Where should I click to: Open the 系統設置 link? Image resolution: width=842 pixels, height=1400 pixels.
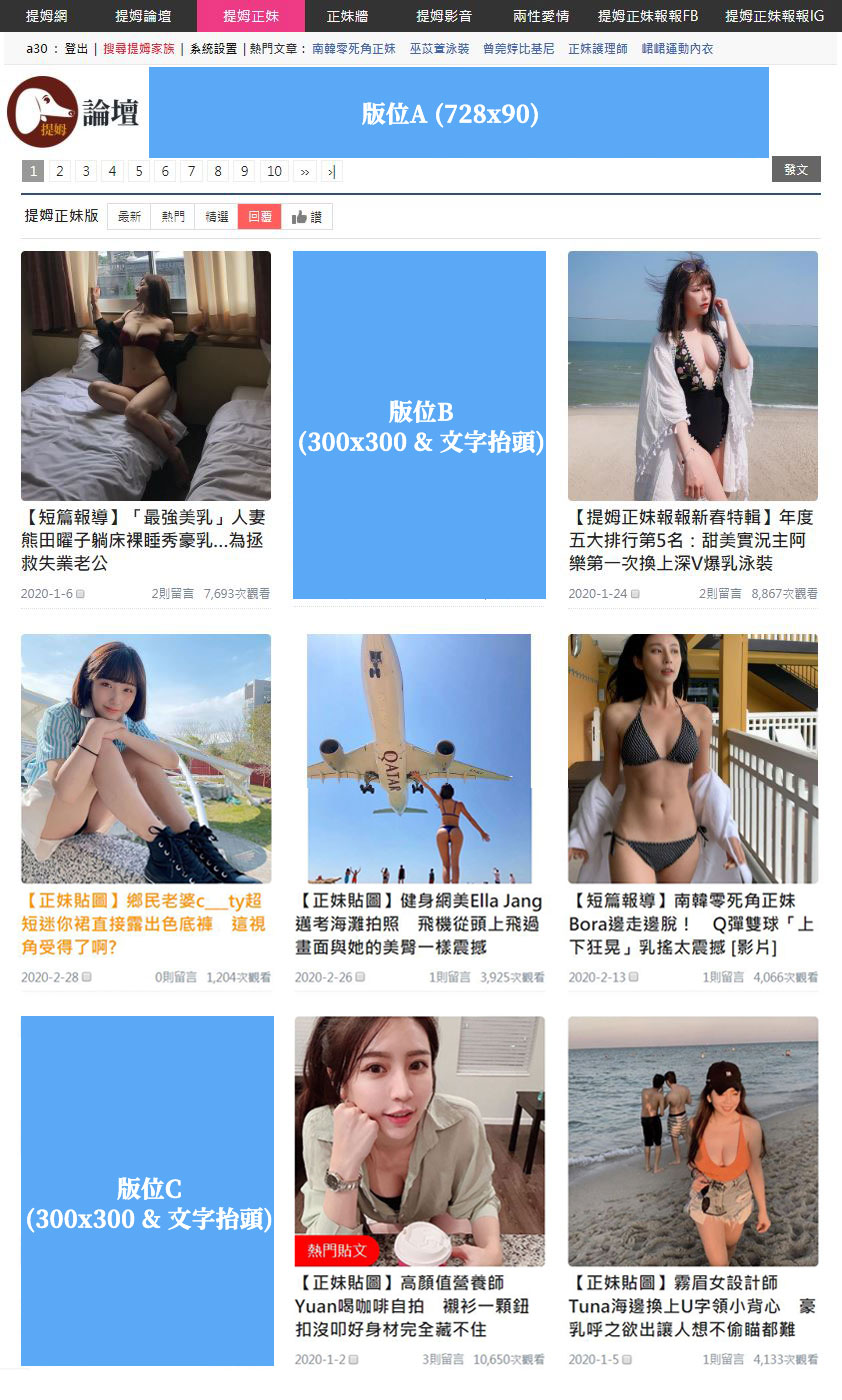(213, 49)
